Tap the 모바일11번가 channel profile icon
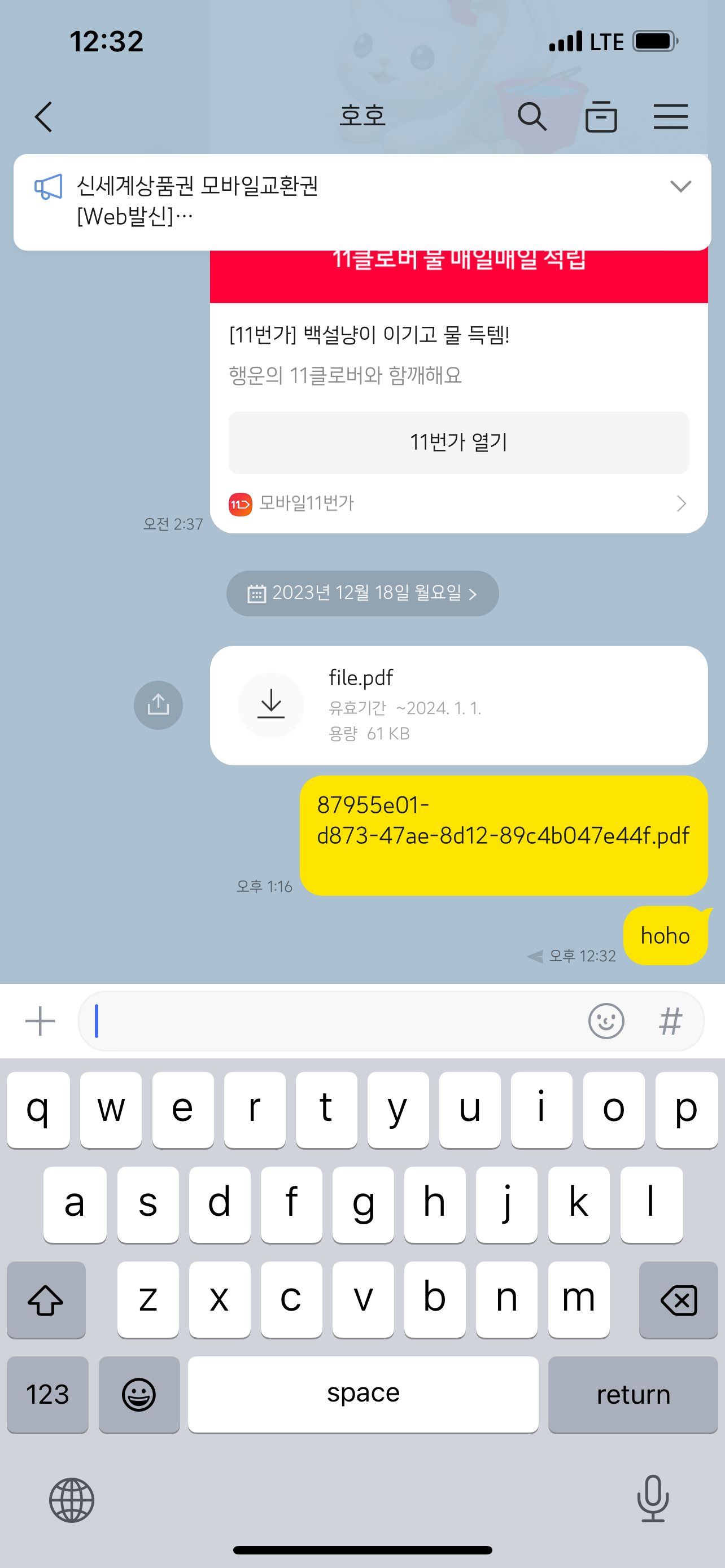 coord(239,503)
